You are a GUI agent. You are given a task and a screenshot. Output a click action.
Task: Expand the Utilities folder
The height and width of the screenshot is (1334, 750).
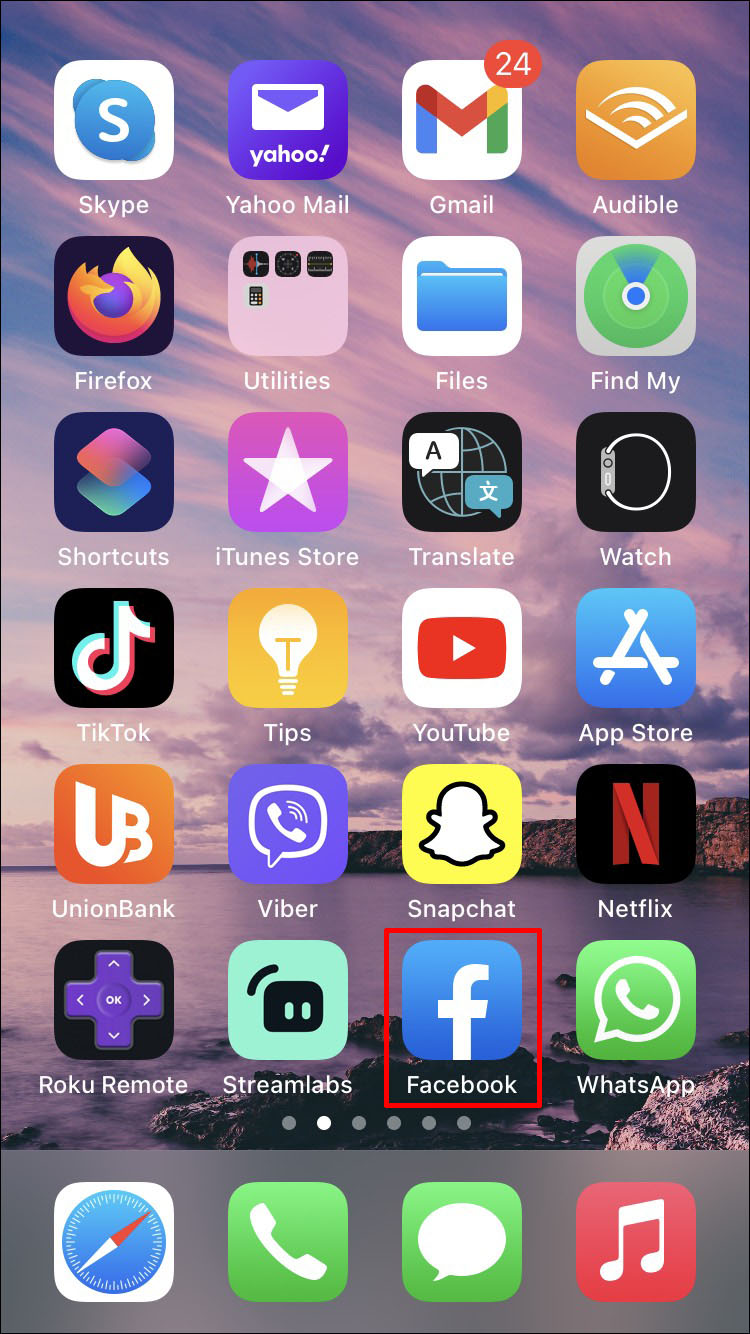(x=288, y=296)
